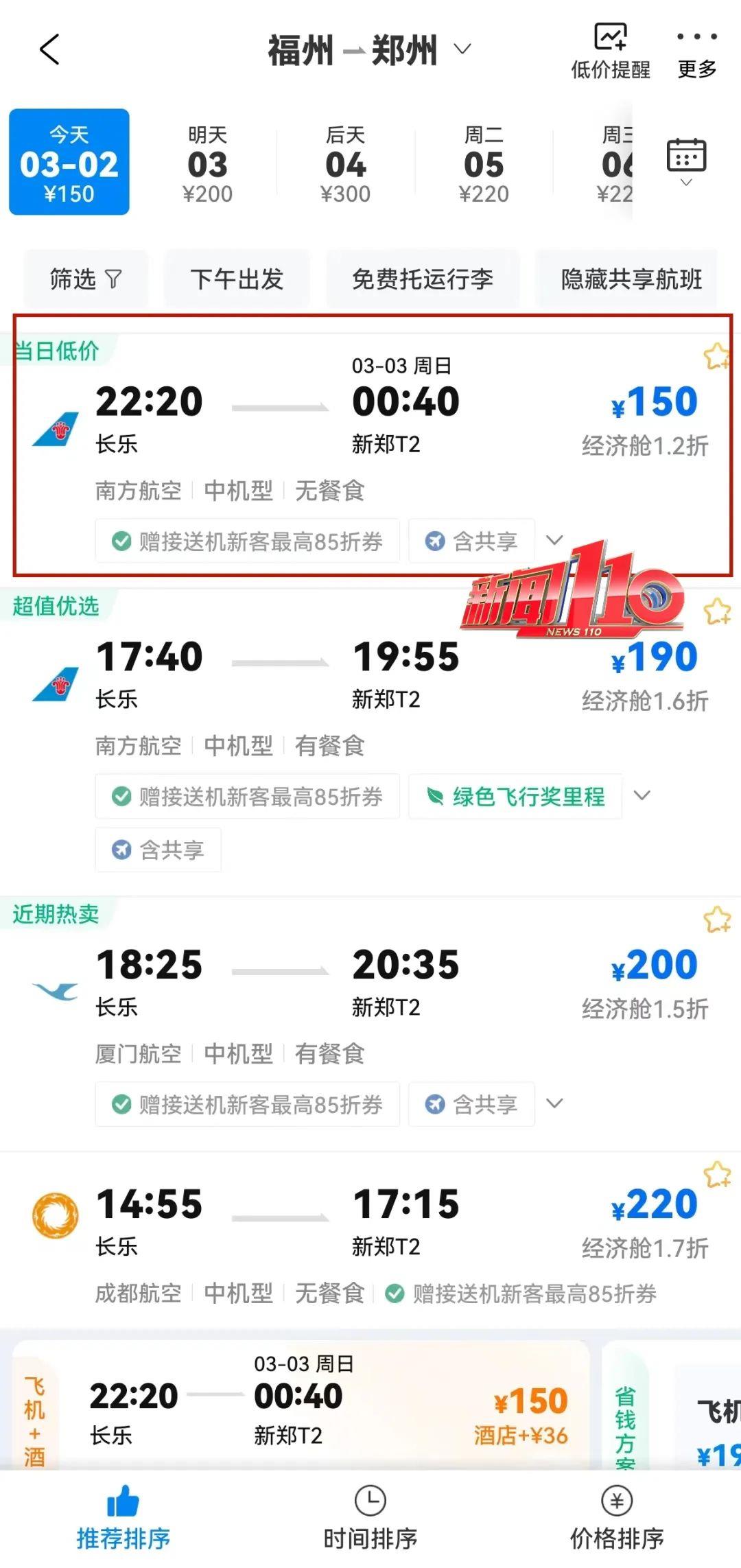
Task: Select 后天 04 date priced ¥300
Action: coord(345,163)
